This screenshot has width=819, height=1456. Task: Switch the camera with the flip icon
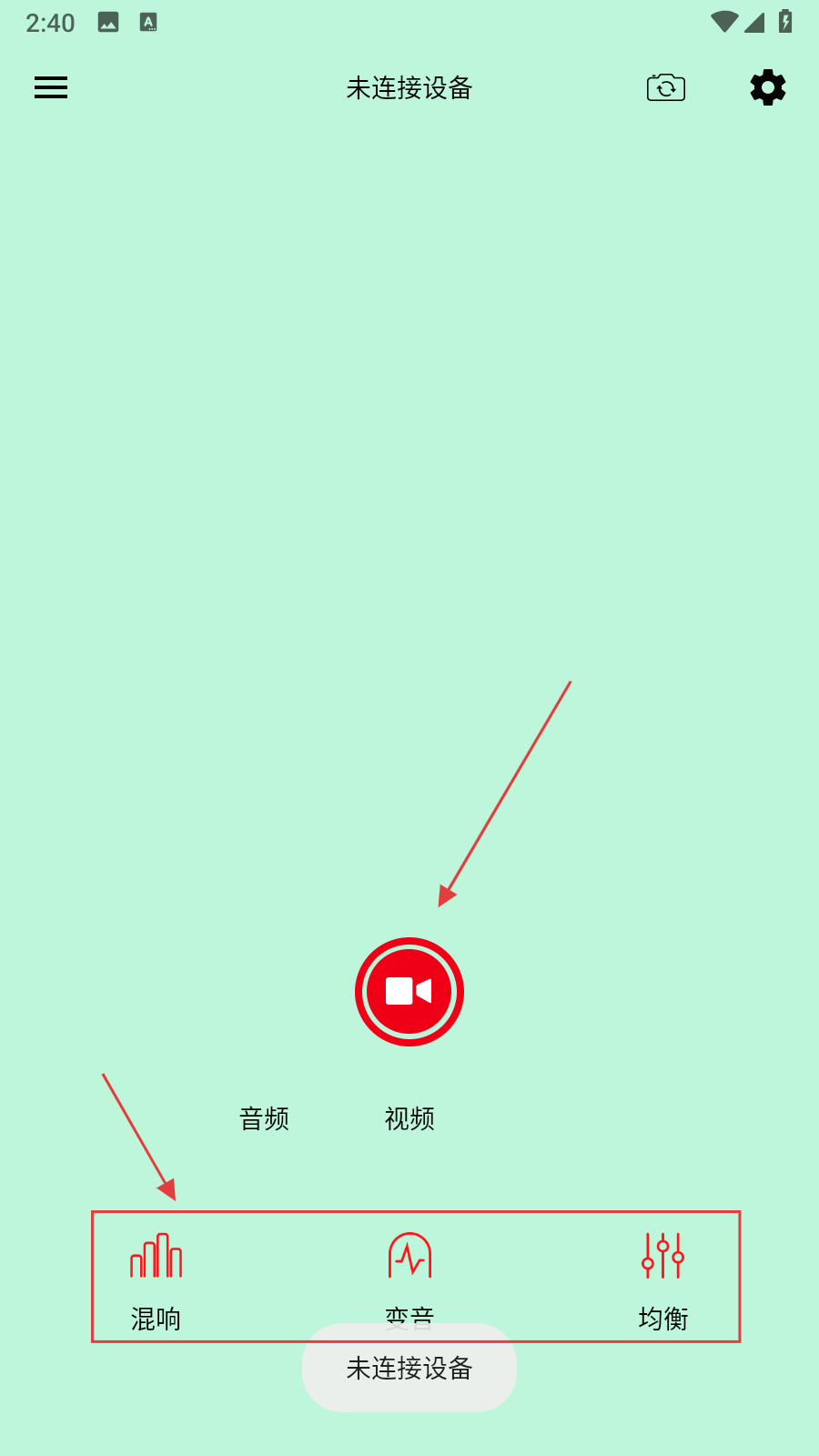coord(665,87)
